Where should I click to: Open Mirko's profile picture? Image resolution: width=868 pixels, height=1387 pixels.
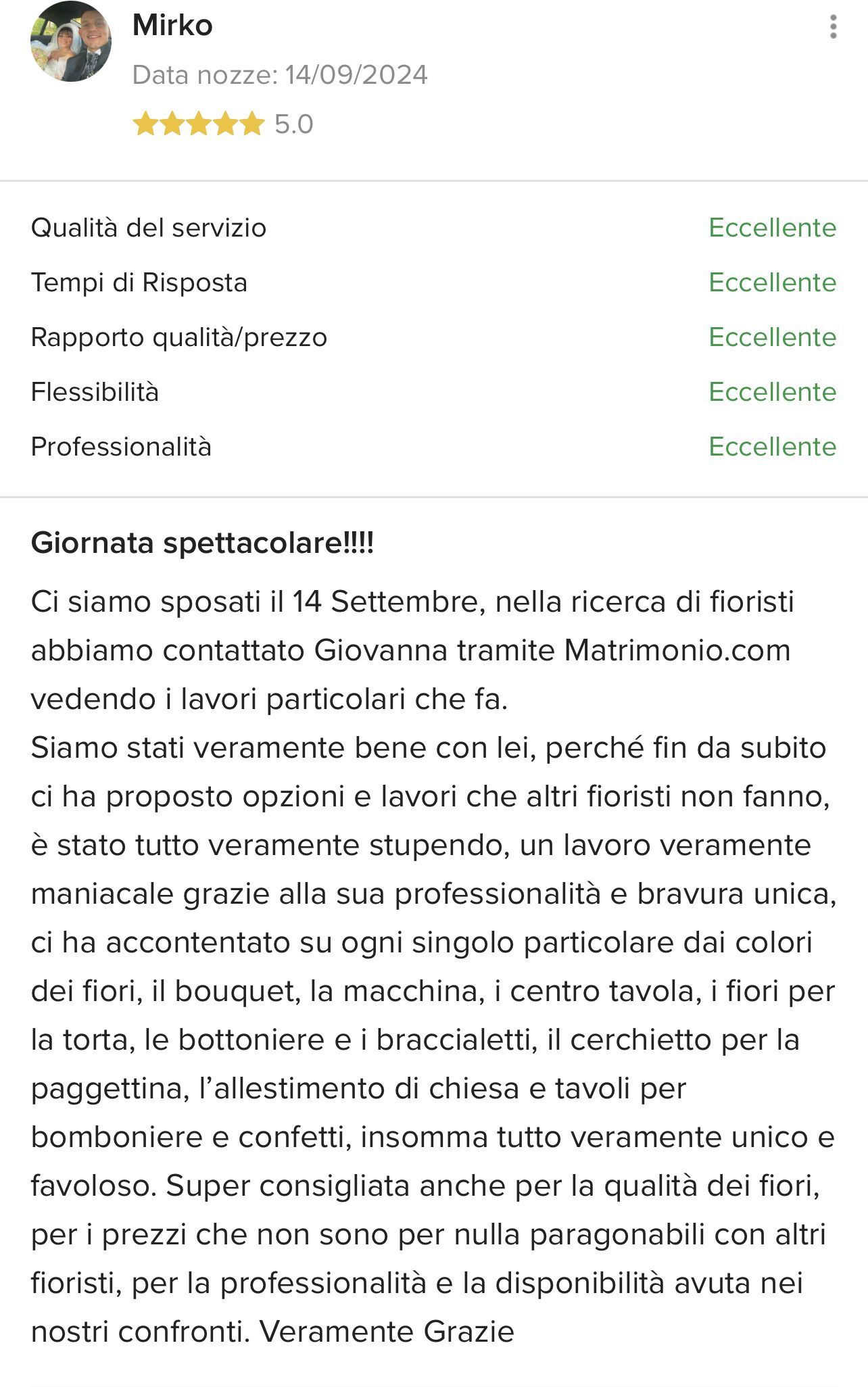71,41
